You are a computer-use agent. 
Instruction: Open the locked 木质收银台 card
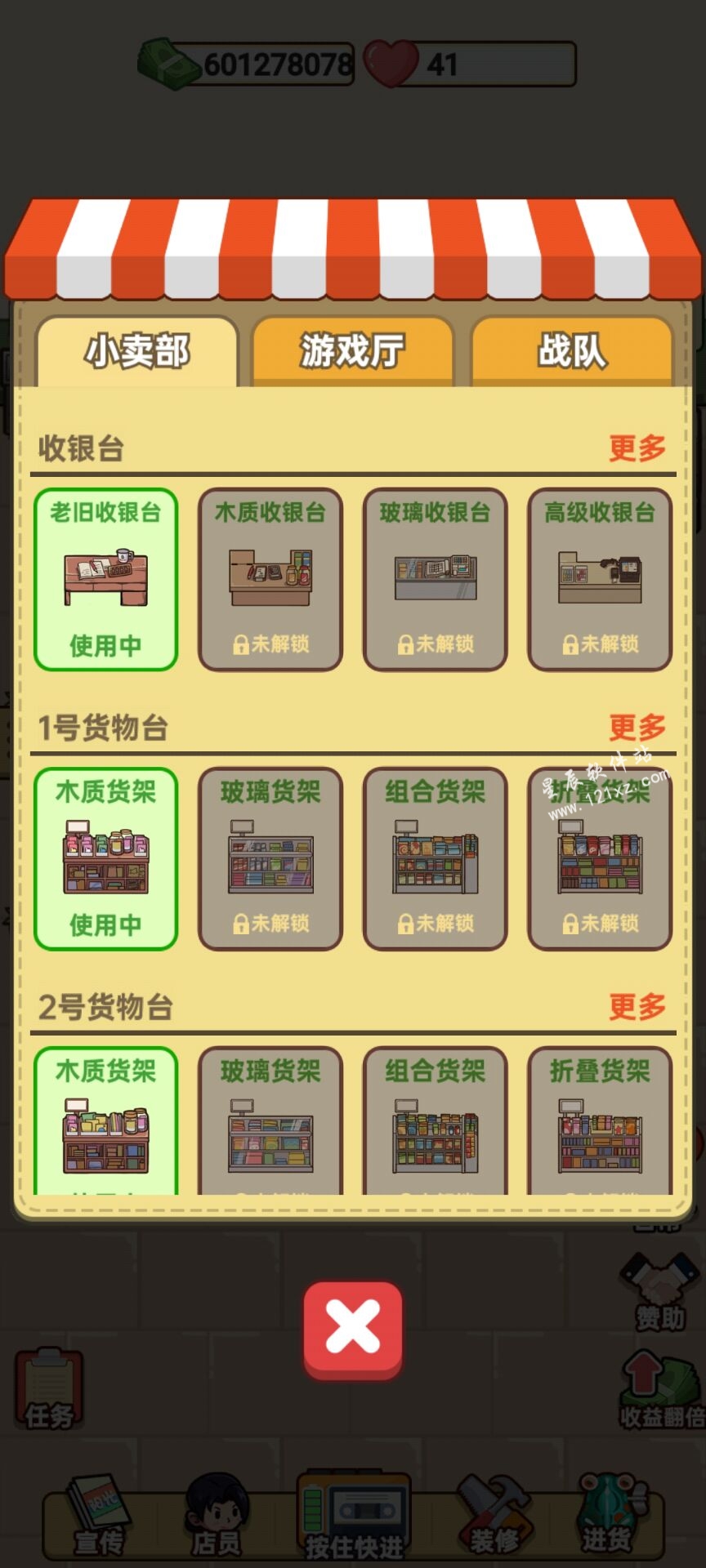270,579
